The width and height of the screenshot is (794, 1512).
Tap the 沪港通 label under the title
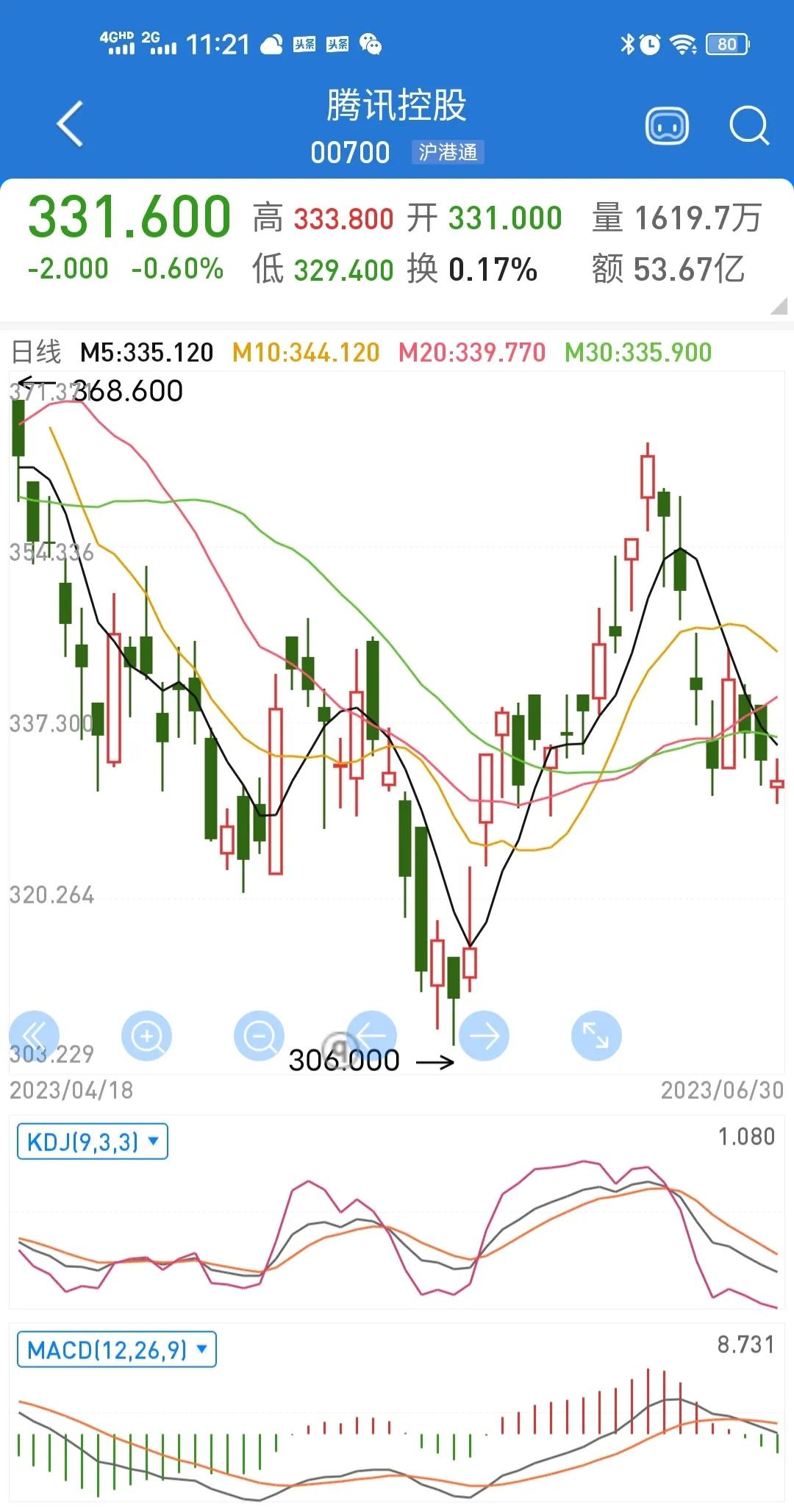click(x=446, y=153)
